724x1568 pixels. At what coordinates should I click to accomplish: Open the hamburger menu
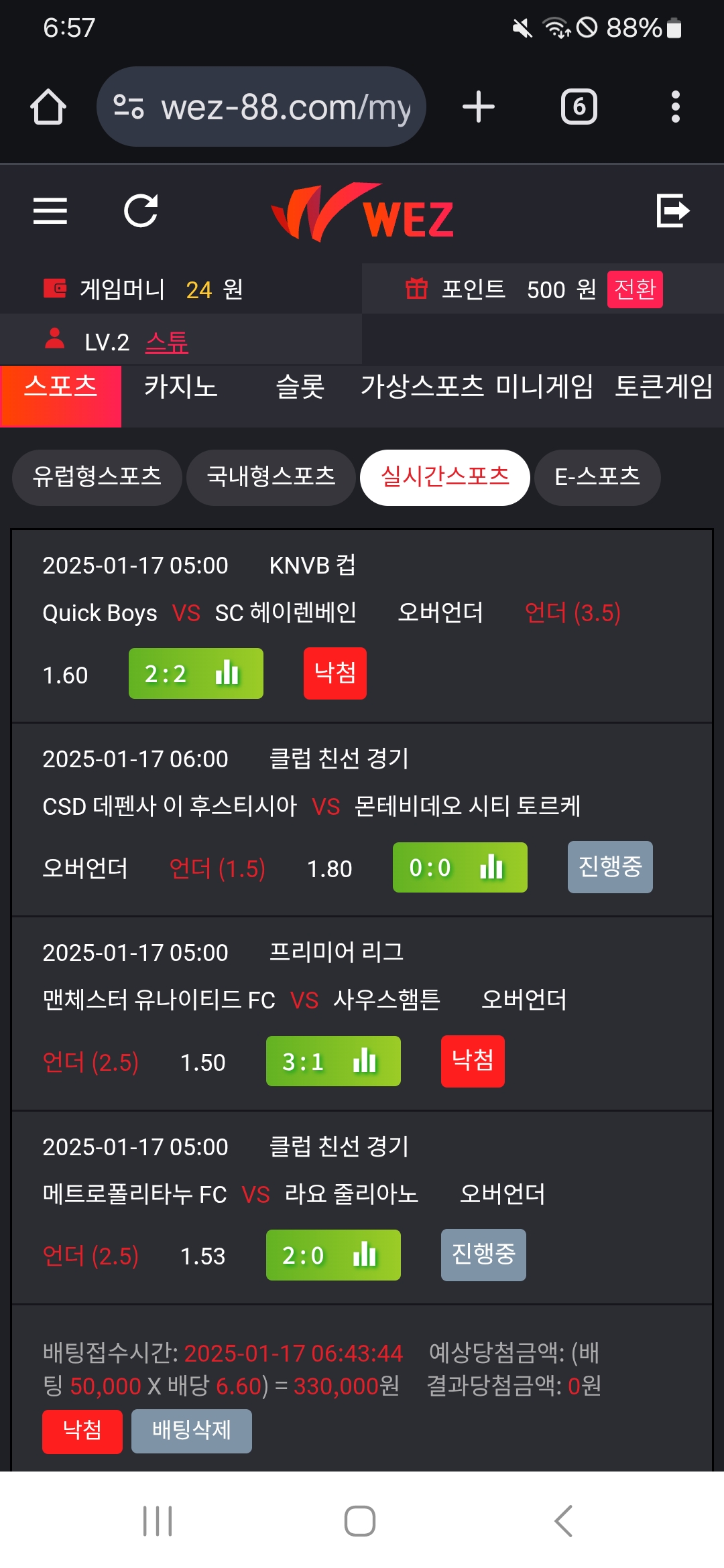point(50,211)
